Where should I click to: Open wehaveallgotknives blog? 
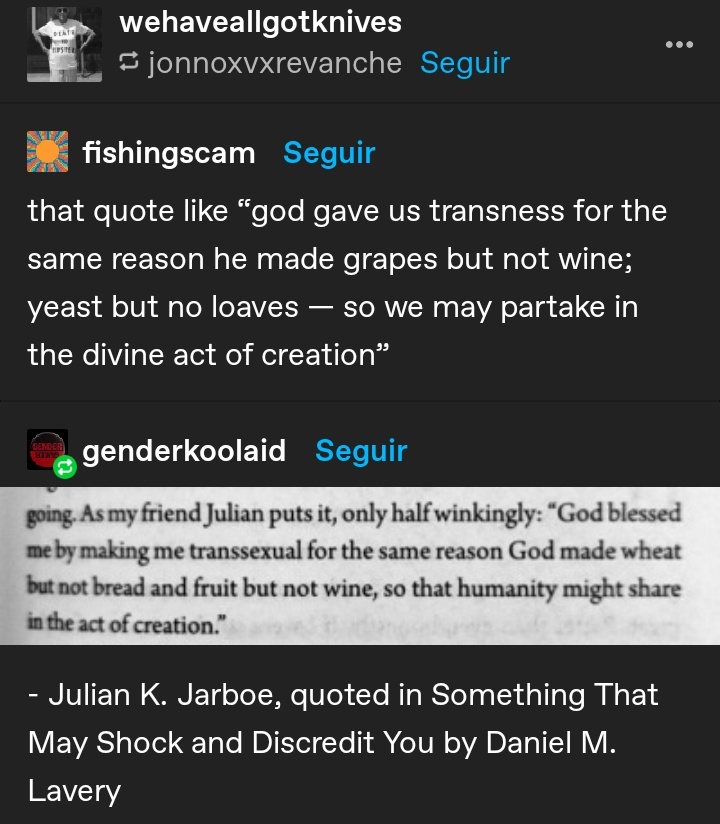pyautogui.click(x=260, y=21)
